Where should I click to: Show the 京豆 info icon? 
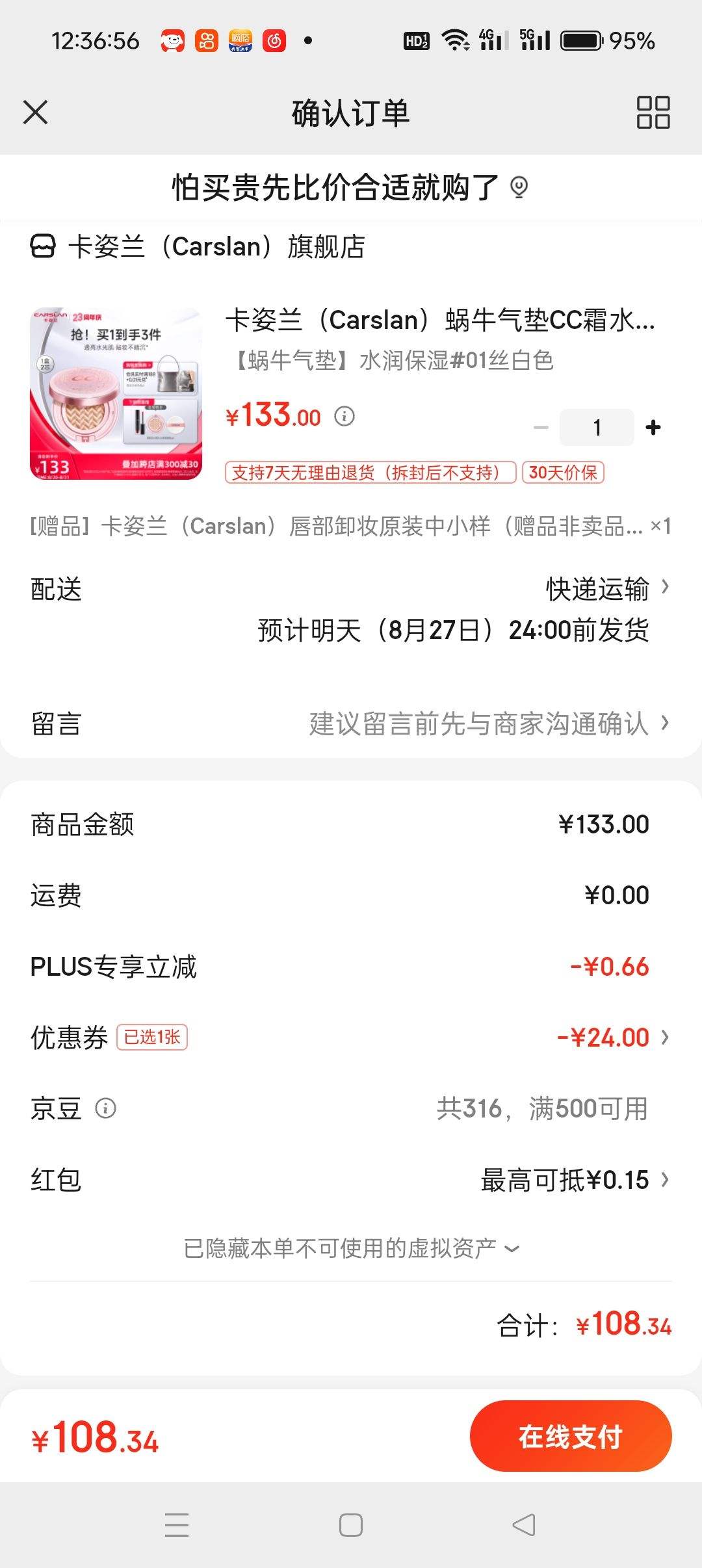click(x=105, y=1108)
